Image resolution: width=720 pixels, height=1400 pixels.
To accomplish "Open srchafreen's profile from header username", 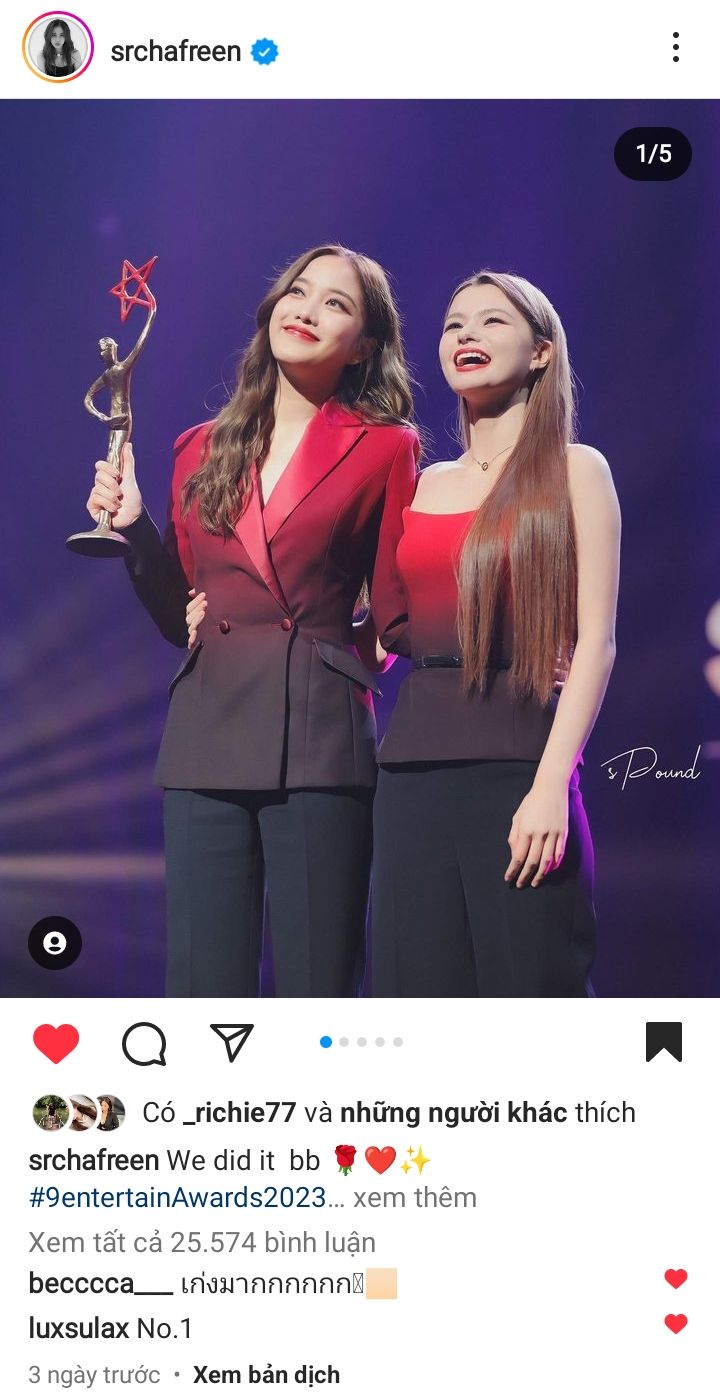I will [x=176, y=51].
